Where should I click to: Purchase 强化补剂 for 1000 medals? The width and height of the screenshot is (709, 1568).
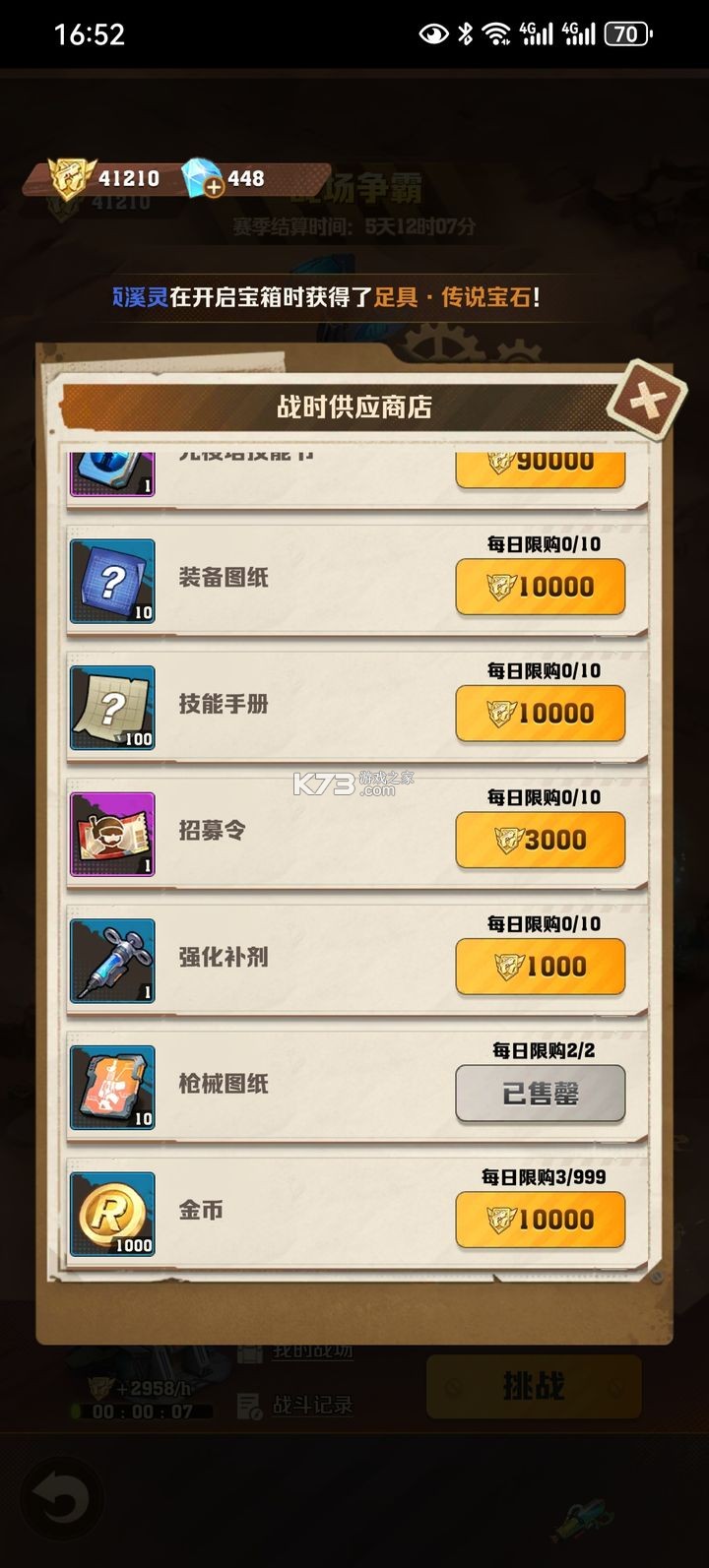click(x=540, y=967)
